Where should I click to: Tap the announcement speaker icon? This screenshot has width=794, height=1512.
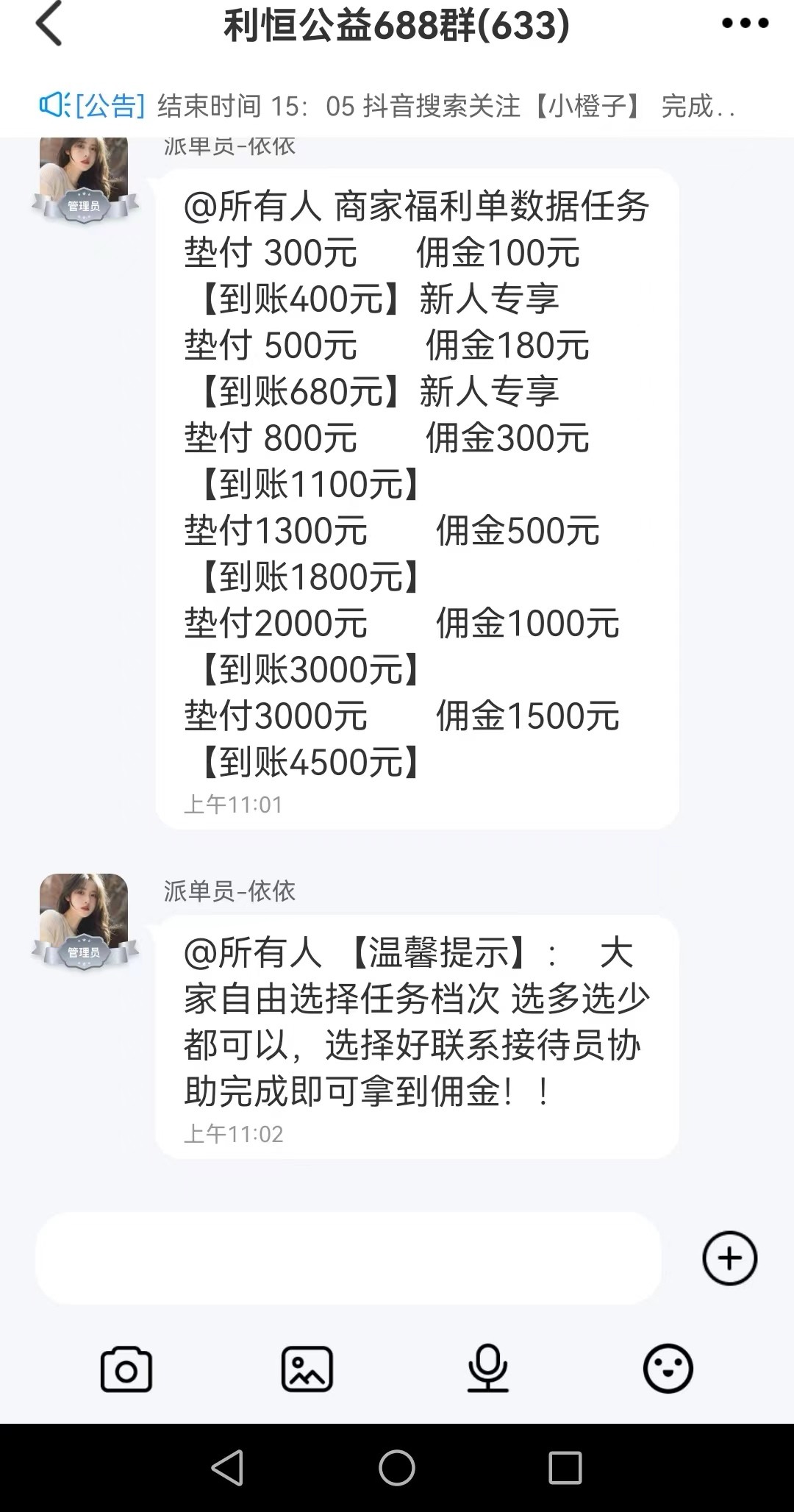pos(55,104)
